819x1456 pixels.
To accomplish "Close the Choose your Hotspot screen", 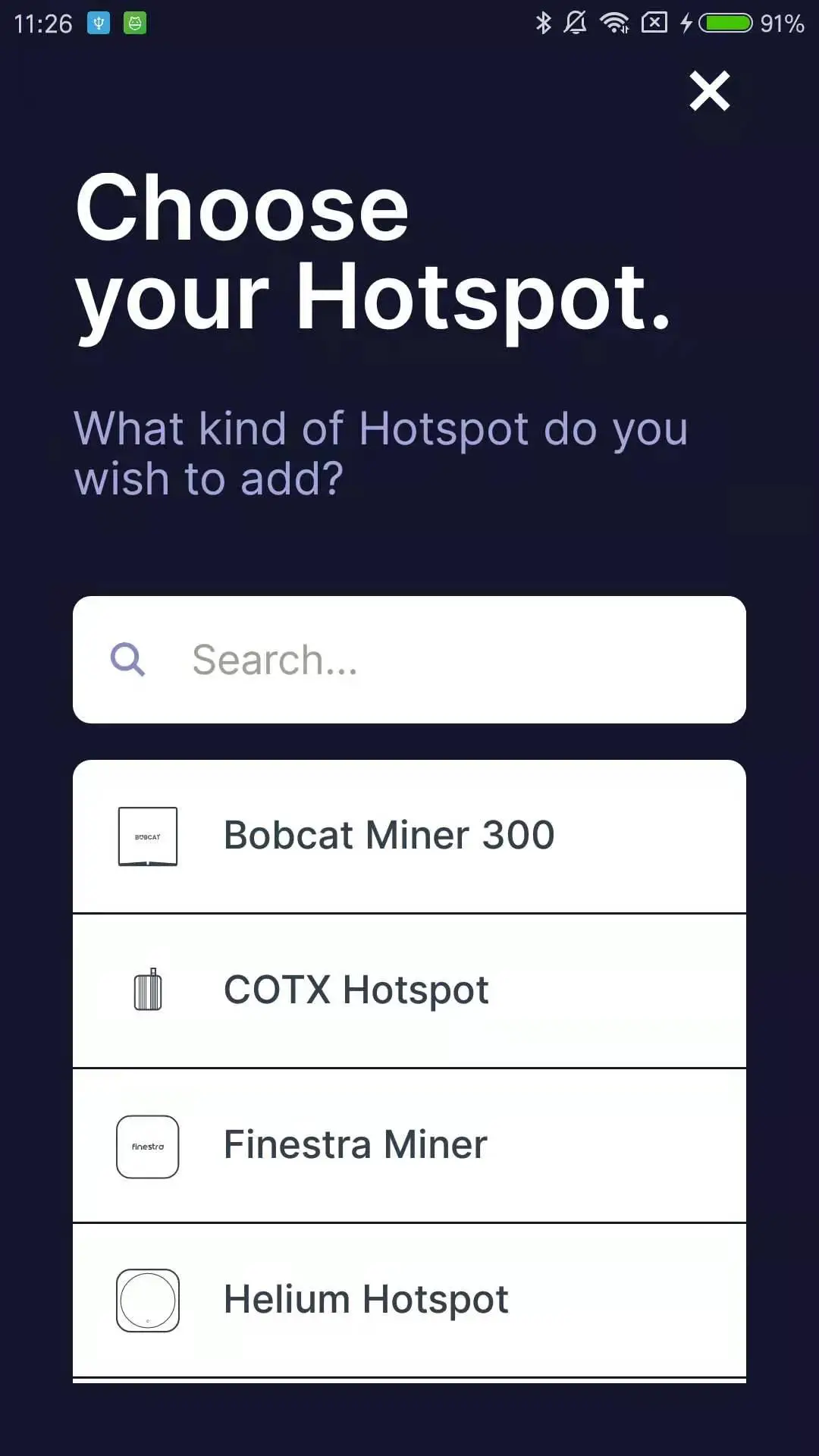I will [x=709, y=91].
